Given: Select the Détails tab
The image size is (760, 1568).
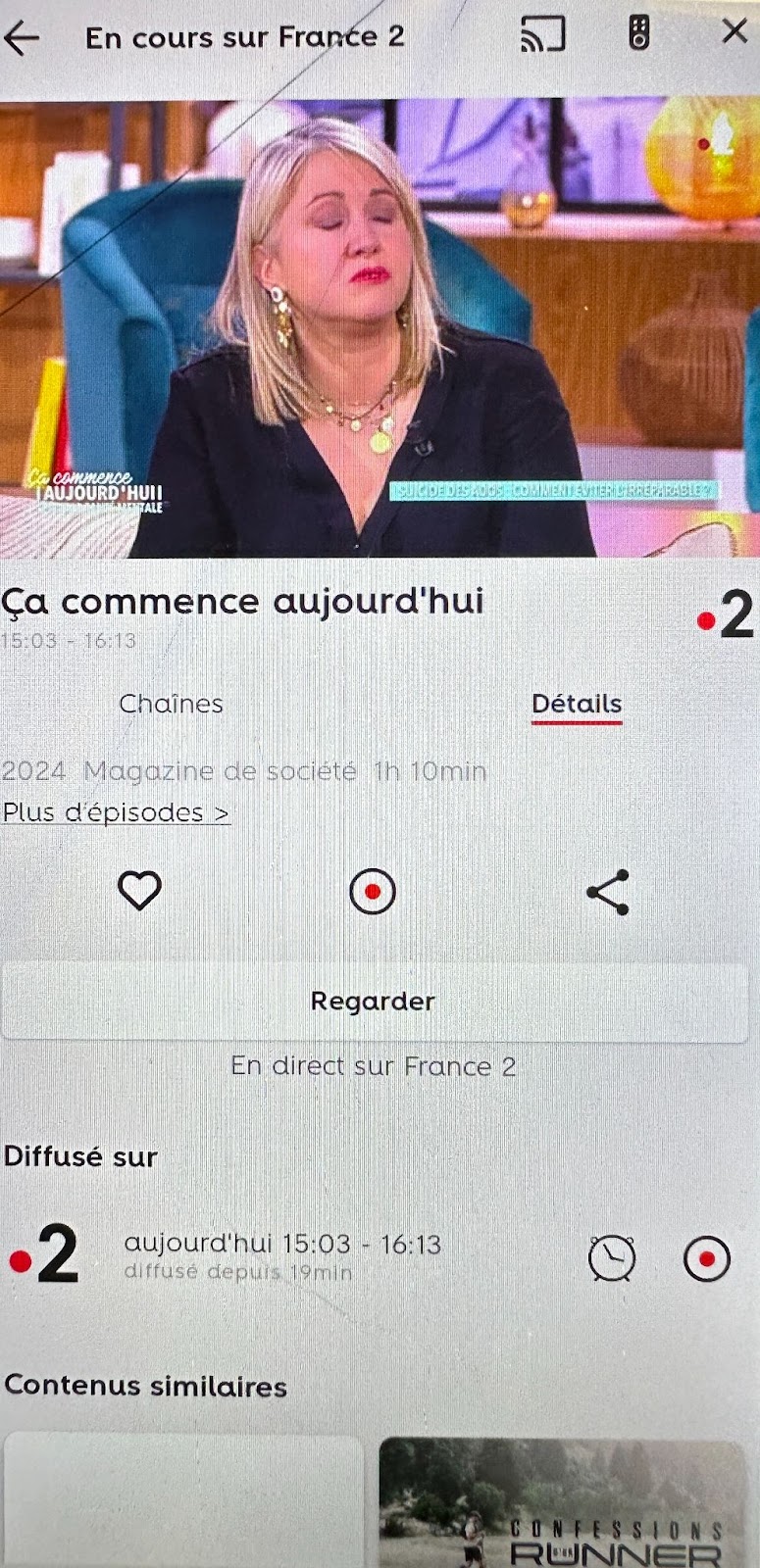Looking at the screenshot, I should point(577,704).
